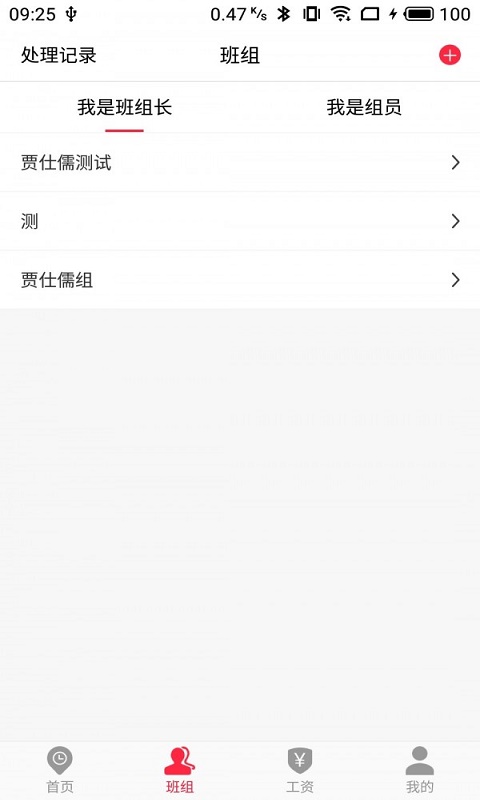Tap the 班组 bottom navigation item
The width and height of the screenshot is (480, 800).
pyautogui.click(x=180, y=770)
